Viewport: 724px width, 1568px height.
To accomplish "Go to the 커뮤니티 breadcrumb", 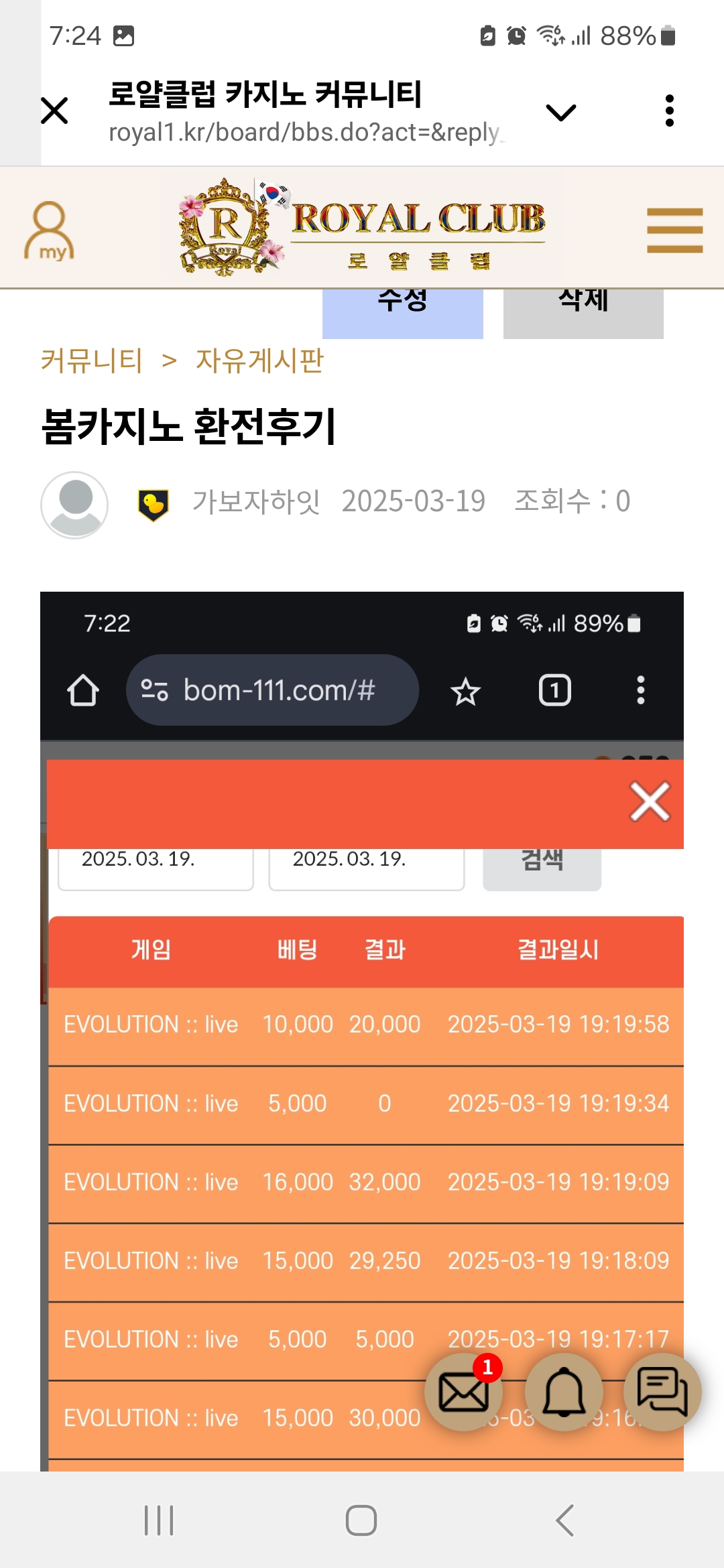I will 92,361.
